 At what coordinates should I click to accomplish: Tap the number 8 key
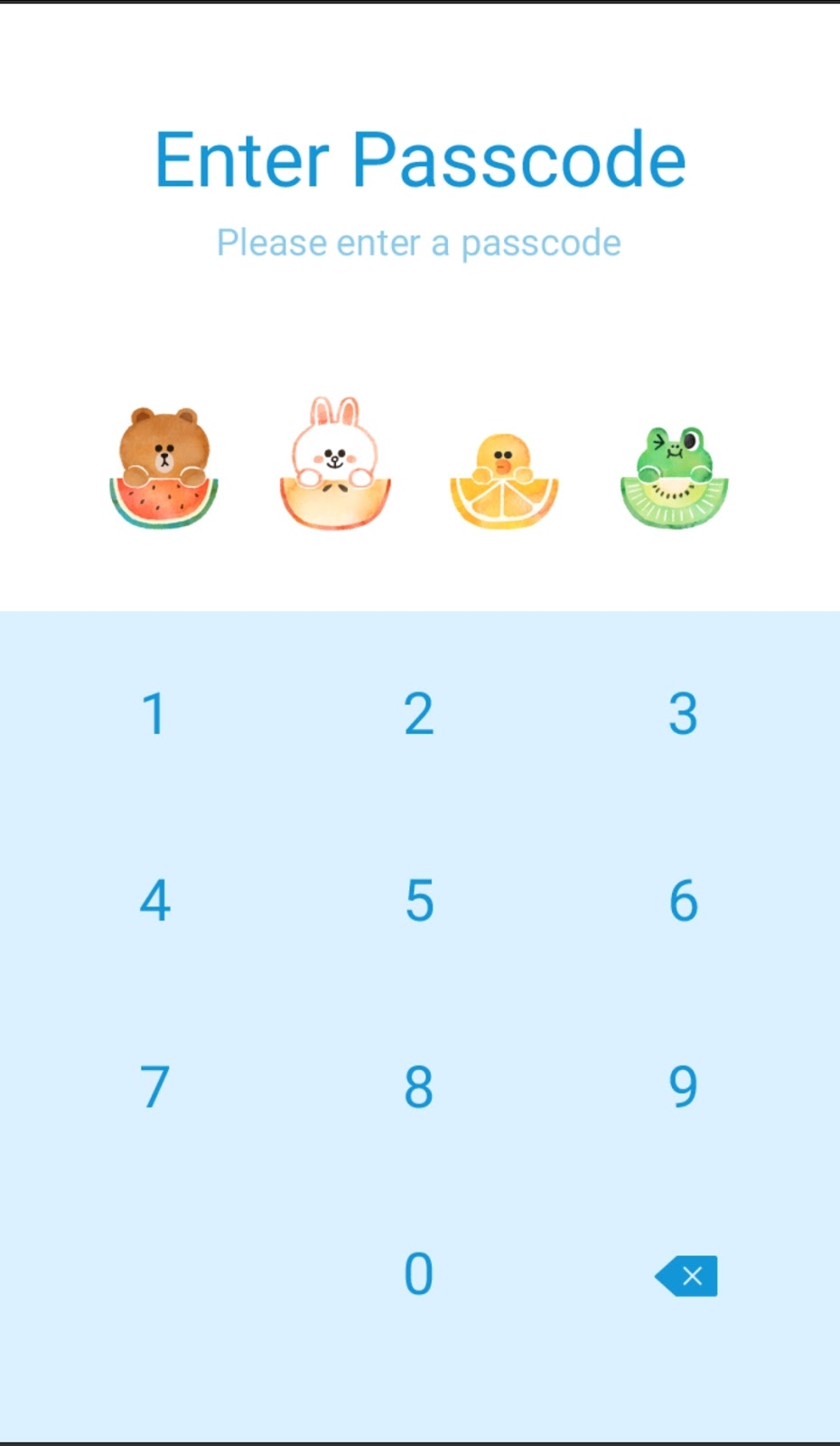pyautogui.click(x=419, y=1086)
